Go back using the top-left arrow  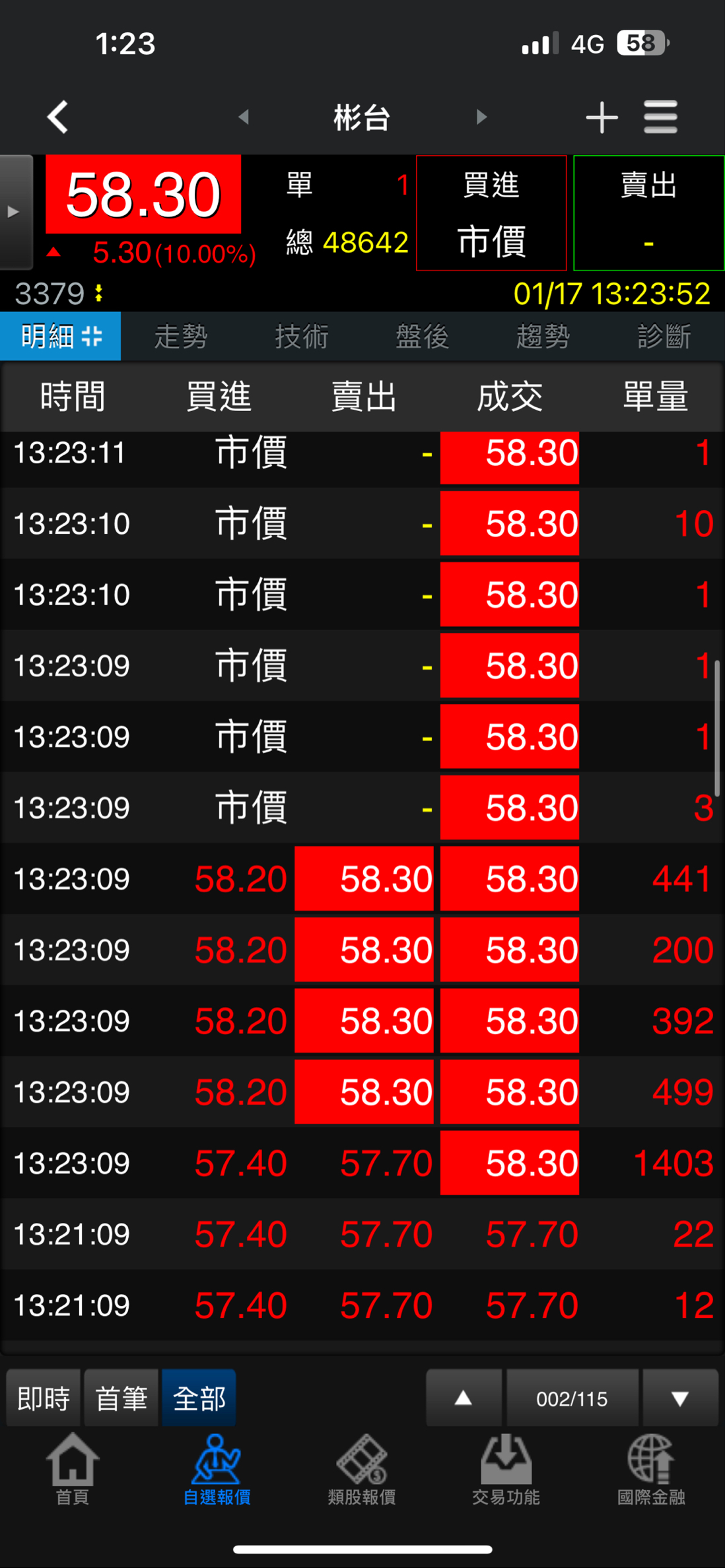58,117
